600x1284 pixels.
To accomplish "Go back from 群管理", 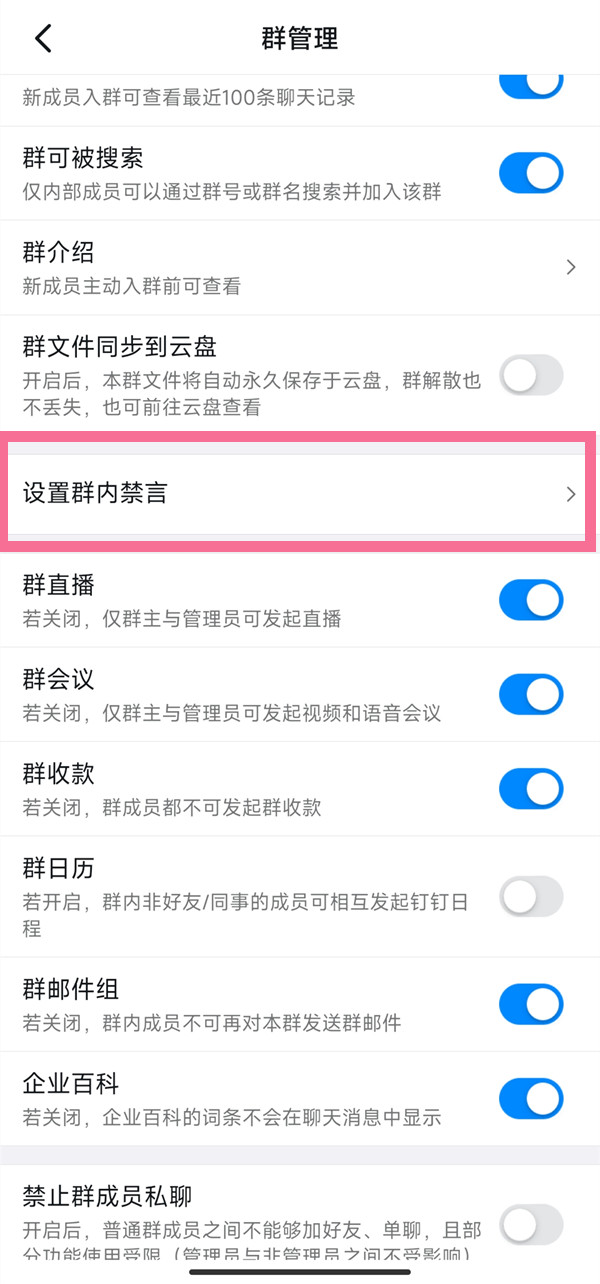I will (x=42, y=39).
